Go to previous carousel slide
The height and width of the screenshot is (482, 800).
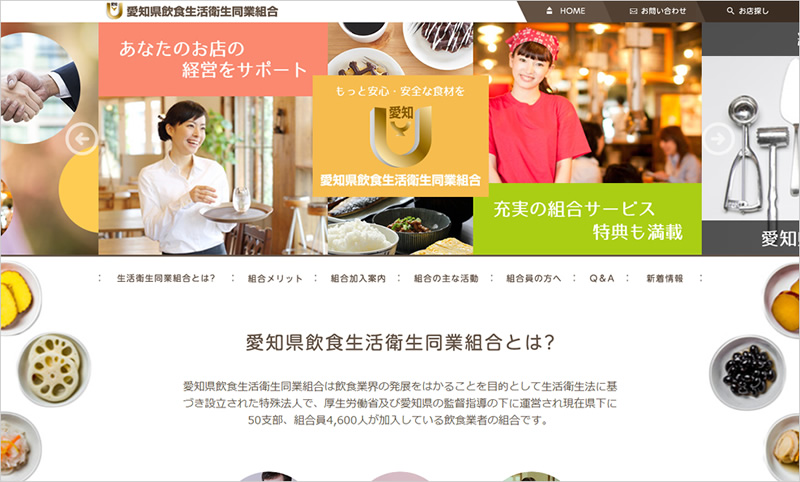point(81,139)
